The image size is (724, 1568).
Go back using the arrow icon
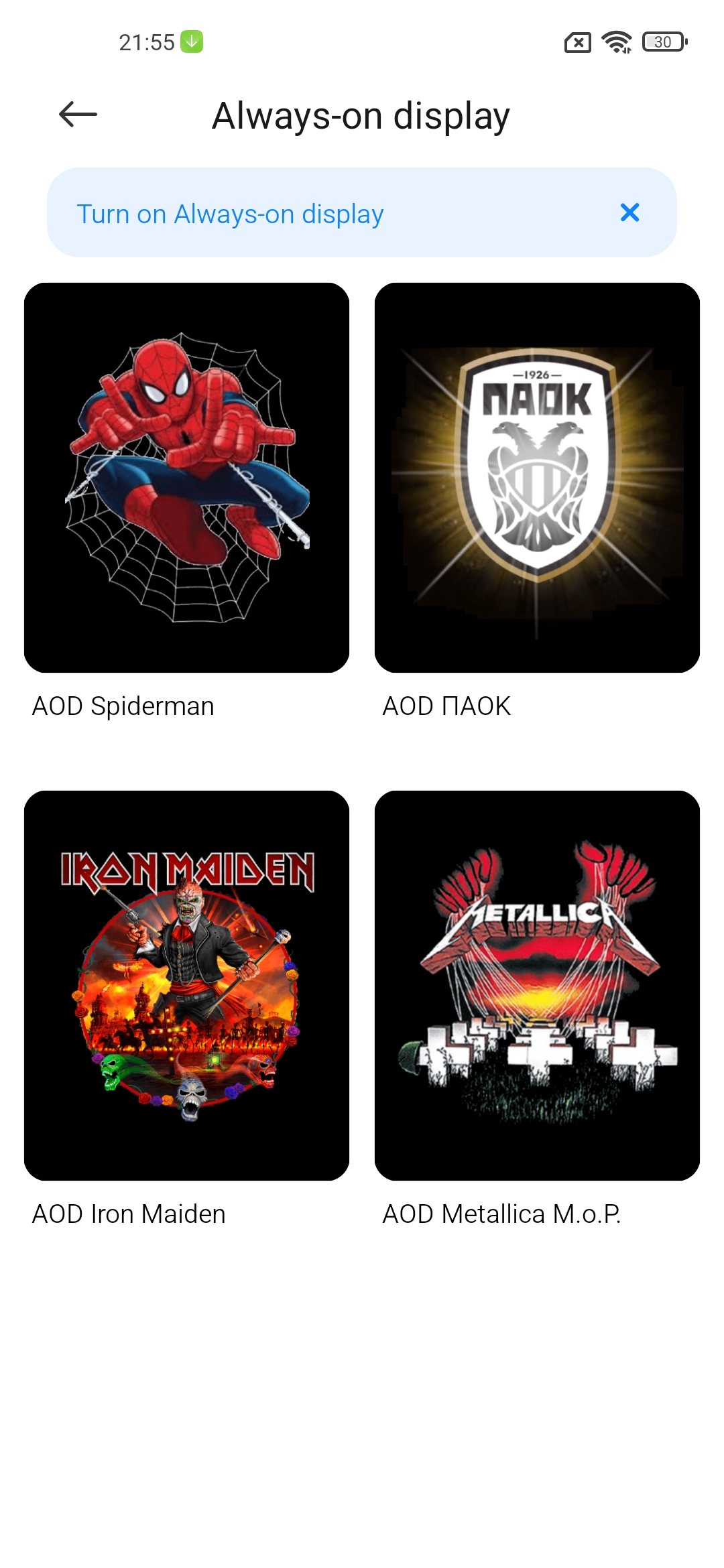click(x=78, y=115)
